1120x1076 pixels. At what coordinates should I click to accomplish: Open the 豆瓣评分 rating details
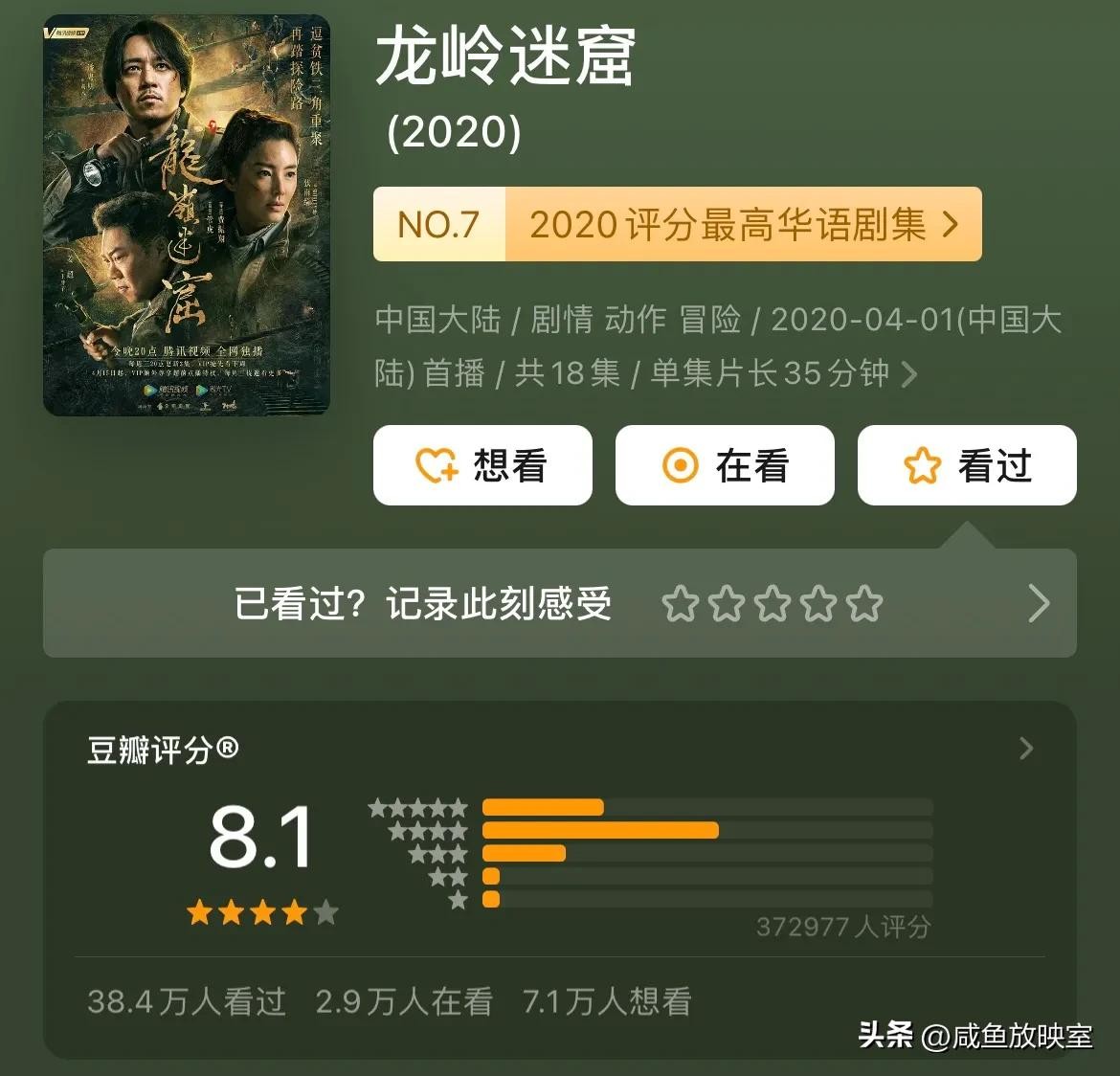click(1026, 749)
